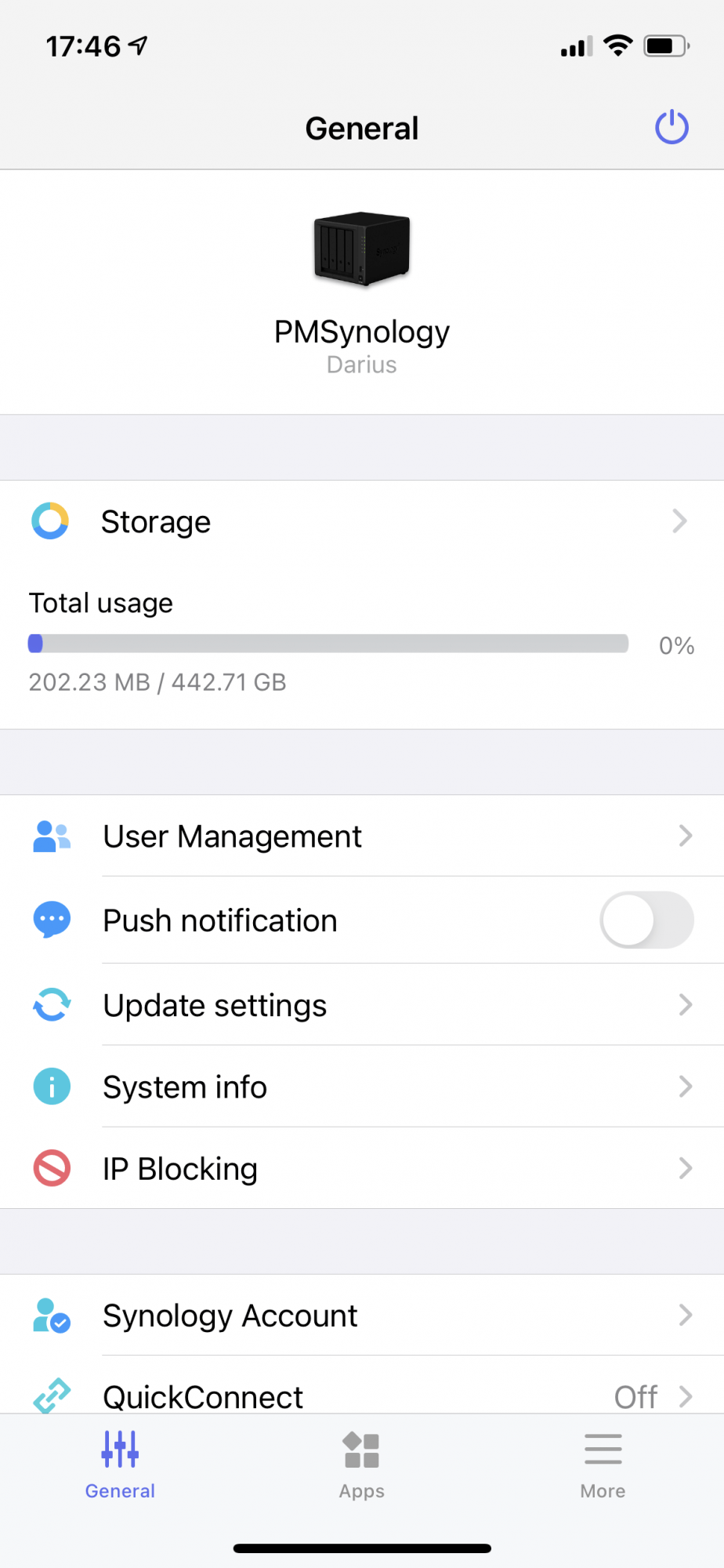Enable the Push notification switch
This screenshot has height=1568, width=724.
coord(646,920)
